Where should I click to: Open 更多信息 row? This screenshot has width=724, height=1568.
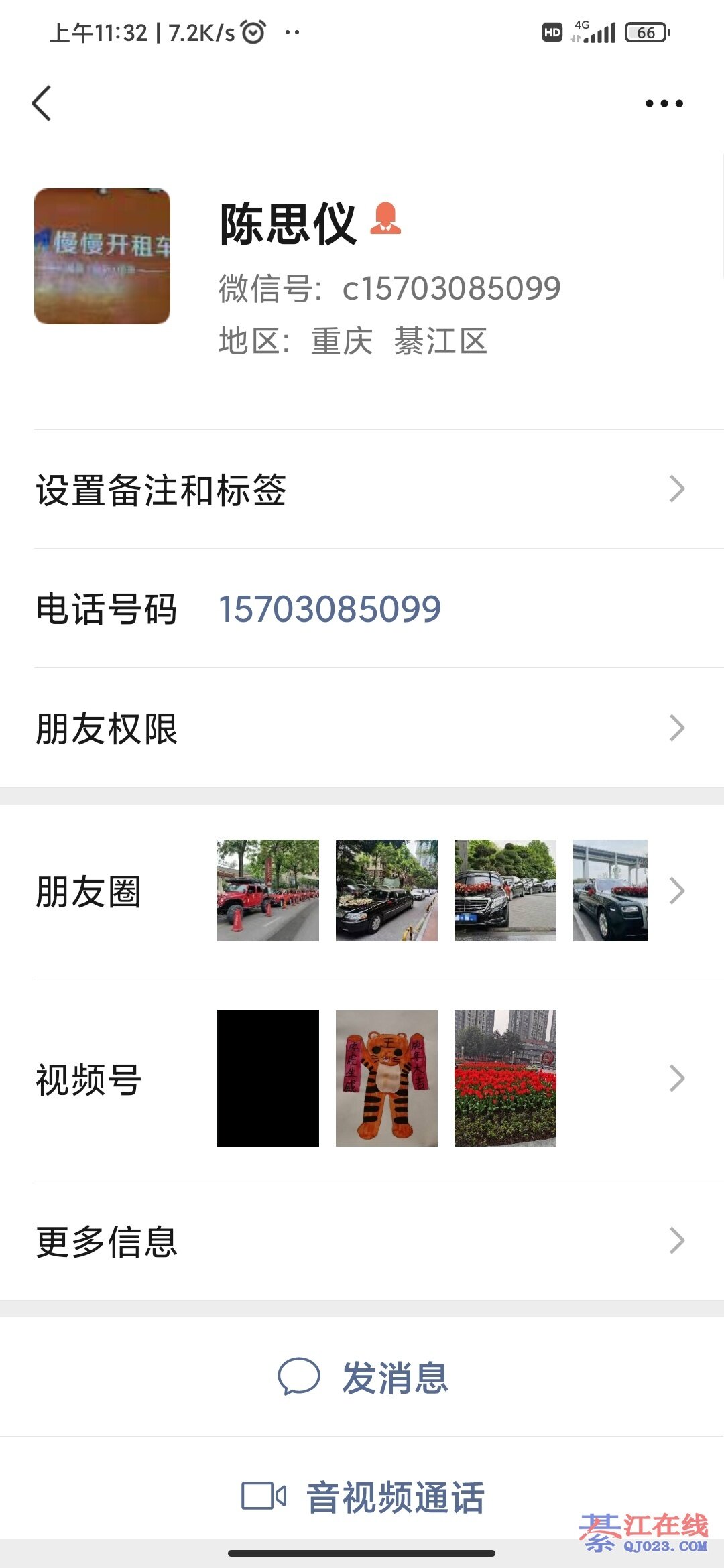pos(362,1241)
